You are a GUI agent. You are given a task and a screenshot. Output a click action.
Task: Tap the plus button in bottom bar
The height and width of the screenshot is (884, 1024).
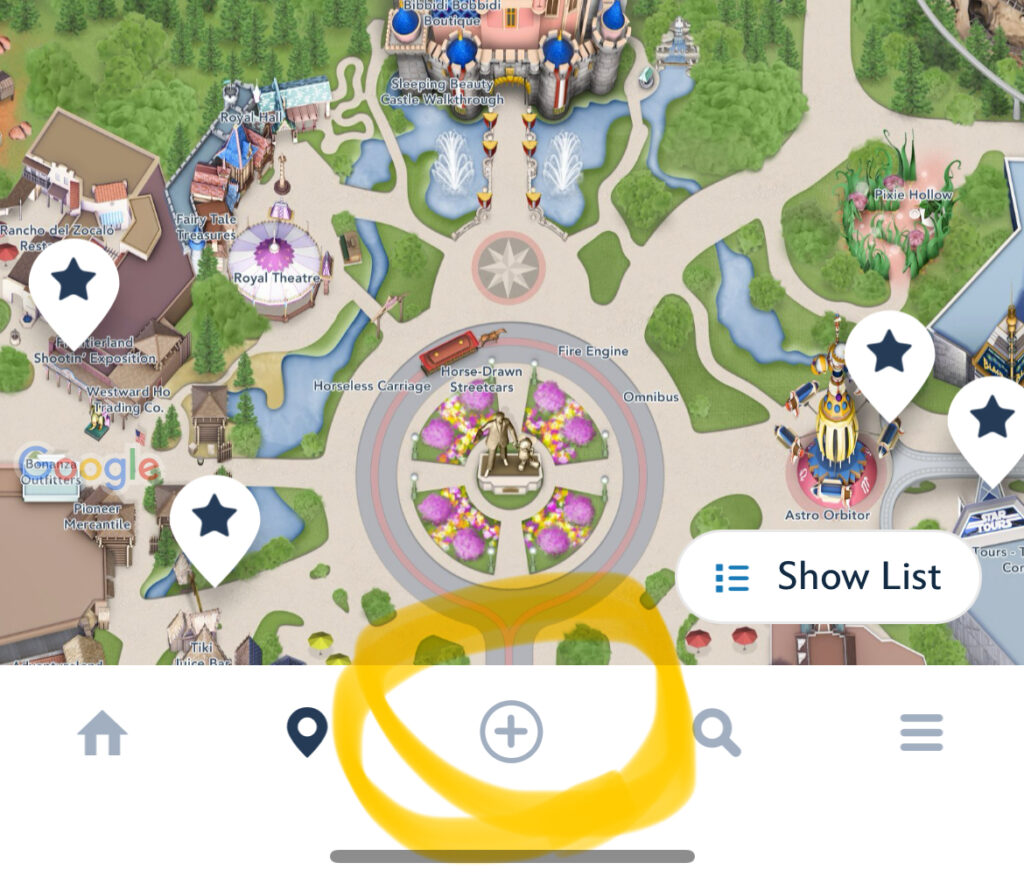tap(511, 732)
